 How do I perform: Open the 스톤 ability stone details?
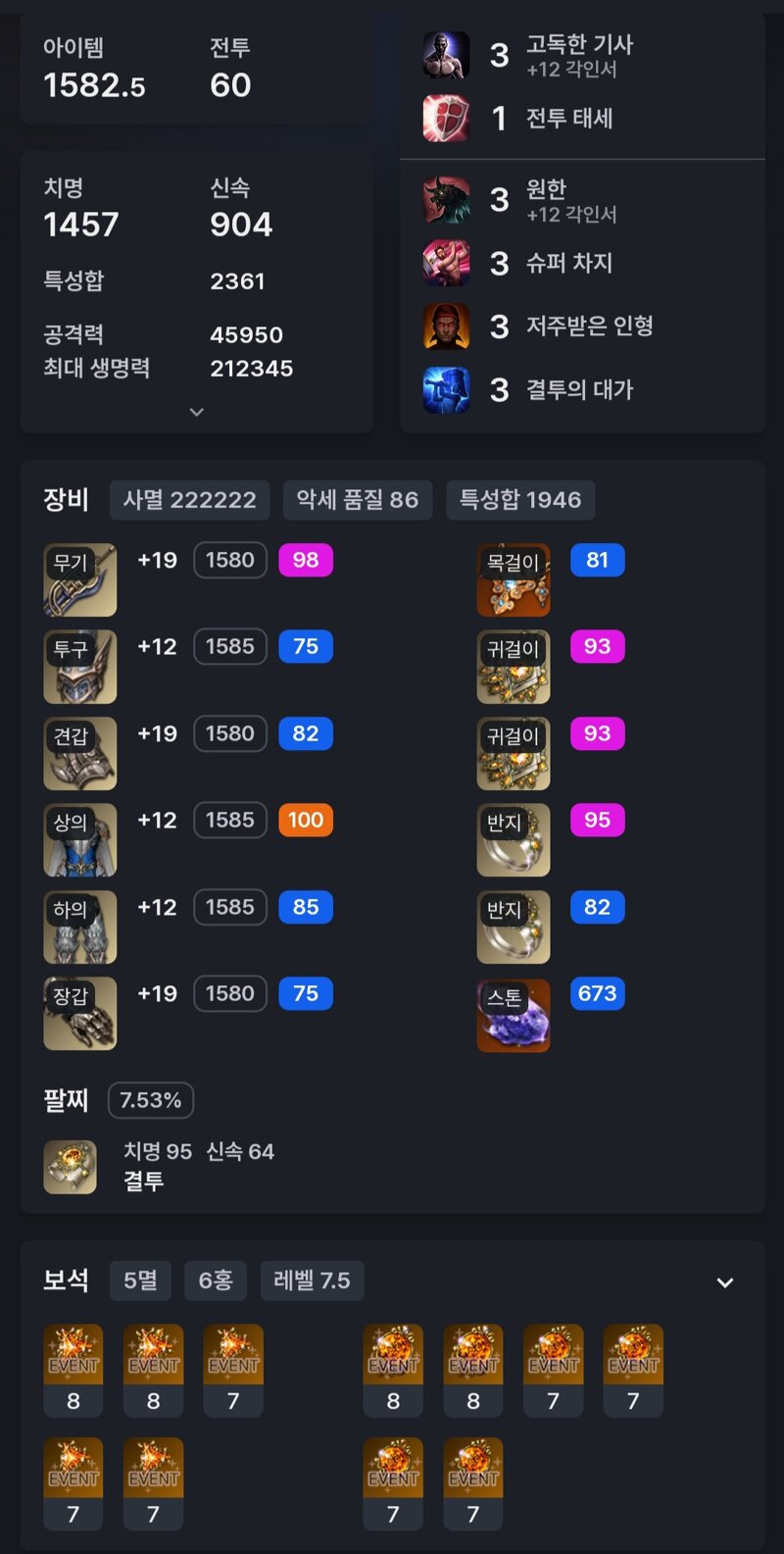coord(514,1014)
